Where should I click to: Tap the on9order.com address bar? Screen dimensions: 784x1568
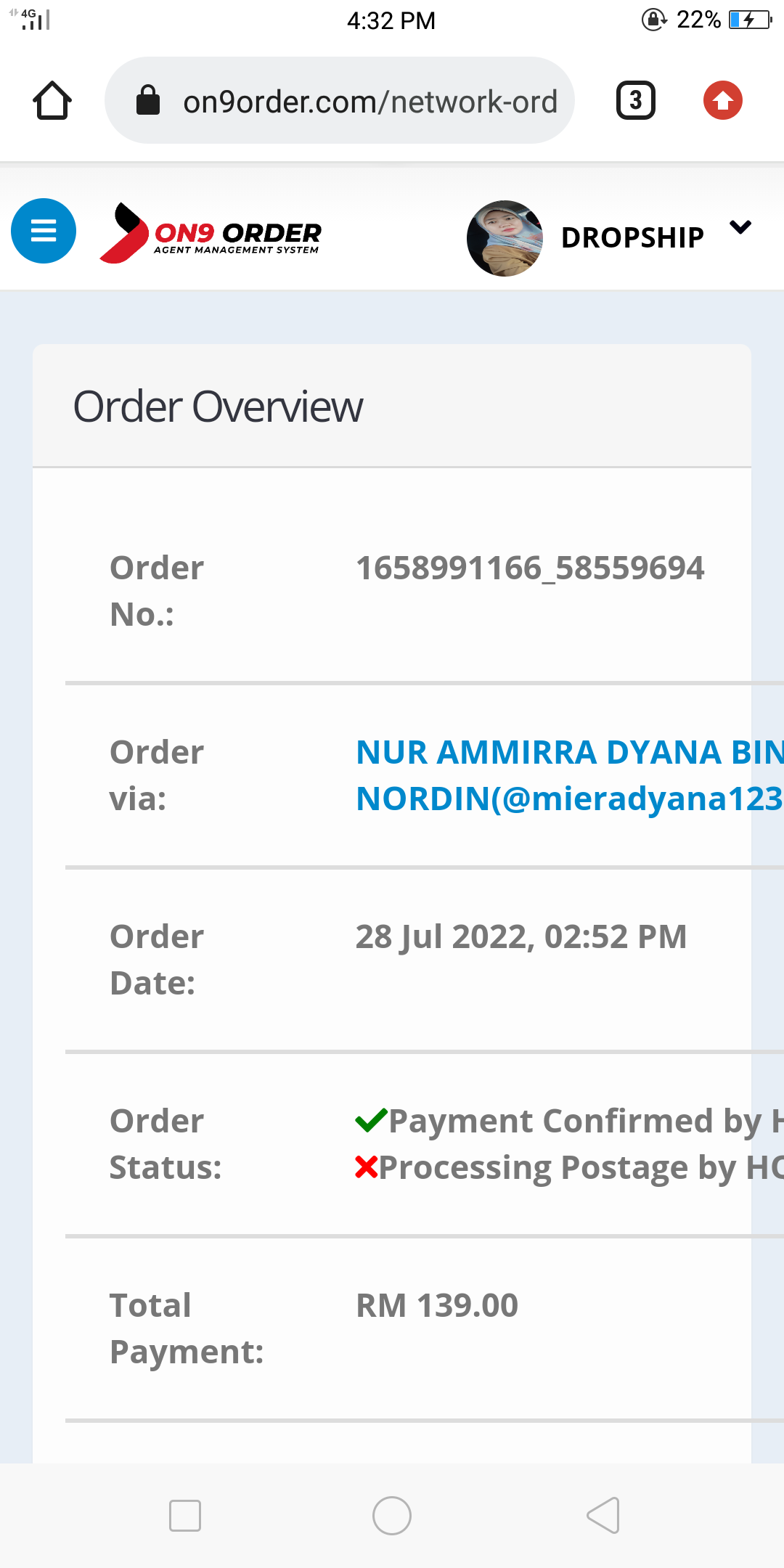click(x=340, y=100)
